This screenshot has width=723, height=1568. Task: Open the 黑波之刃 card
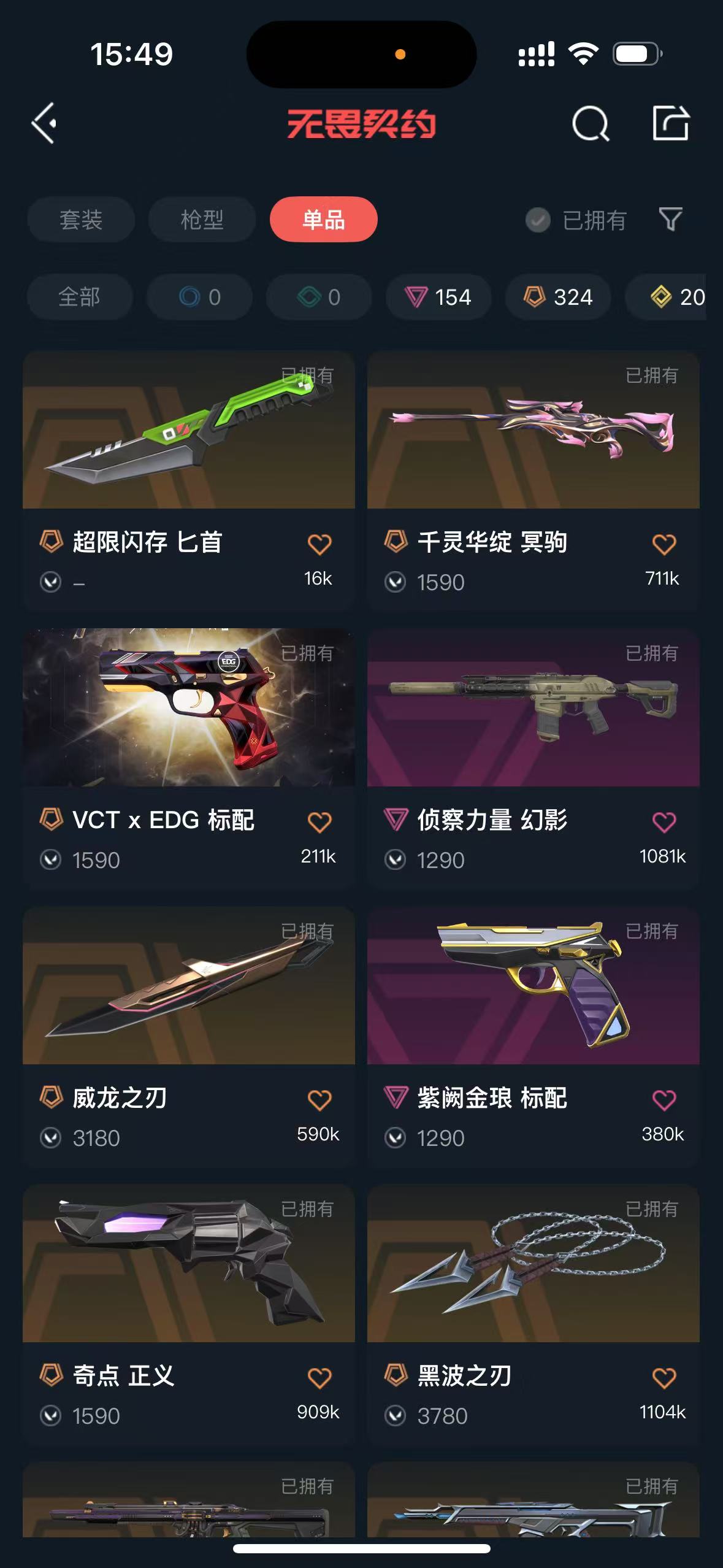pos(534,1315)
